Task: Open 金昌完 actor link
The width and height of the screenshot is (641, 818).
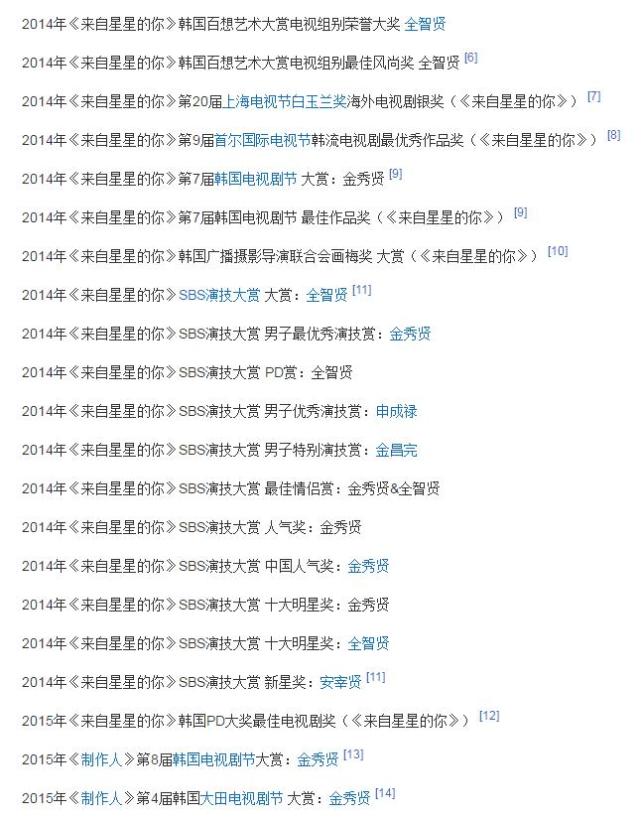Action: (396, 450)
